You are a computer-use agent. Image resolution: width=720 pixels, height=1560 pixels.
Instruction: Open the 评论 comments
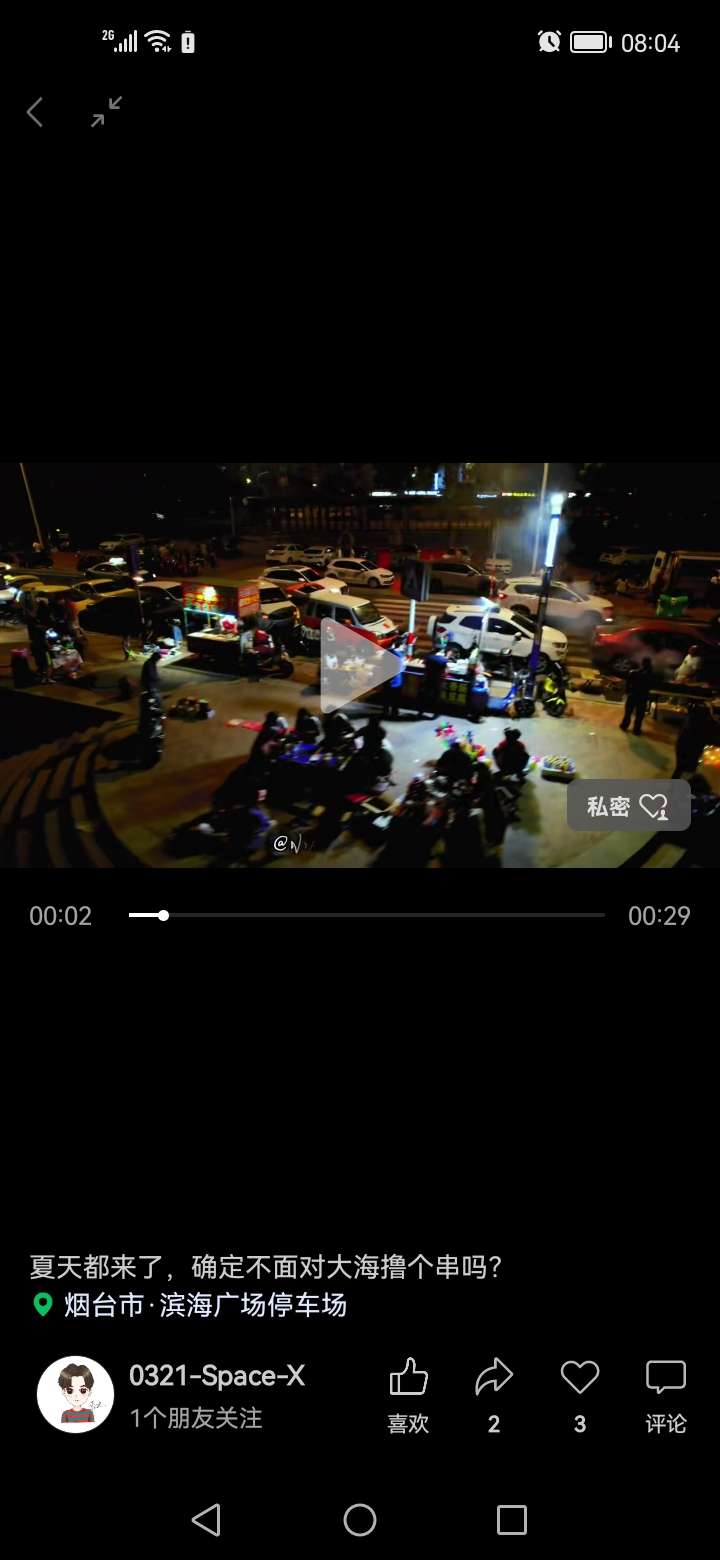(666, 1394)
